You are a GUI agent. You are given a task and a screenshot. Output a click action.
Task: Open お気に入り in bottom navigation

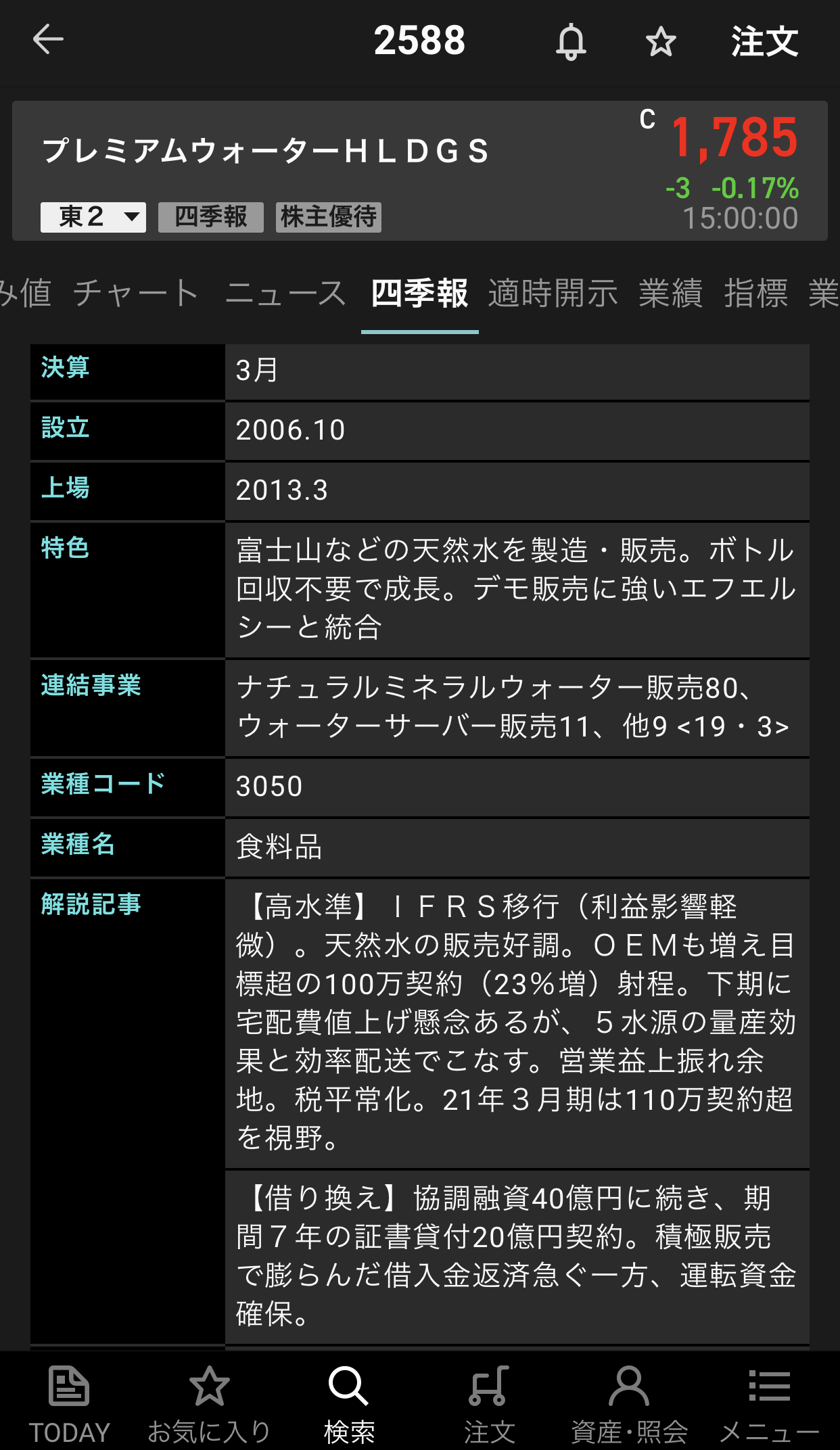pyautogui.click(x=209, y=1403)
